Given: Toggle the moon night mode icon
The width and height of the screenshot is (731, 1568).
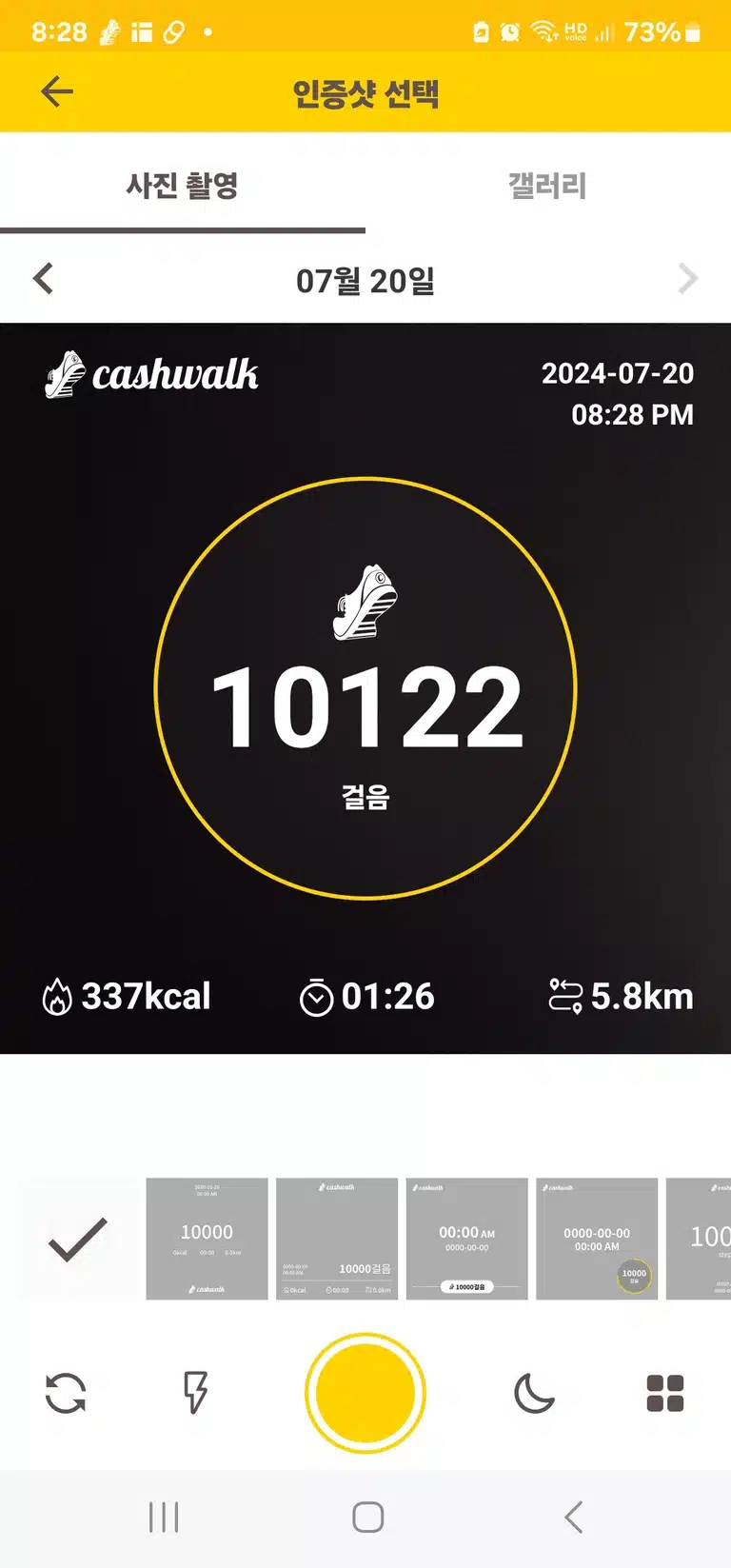Looking at the screenshot, I should (x=534, y=1393).
